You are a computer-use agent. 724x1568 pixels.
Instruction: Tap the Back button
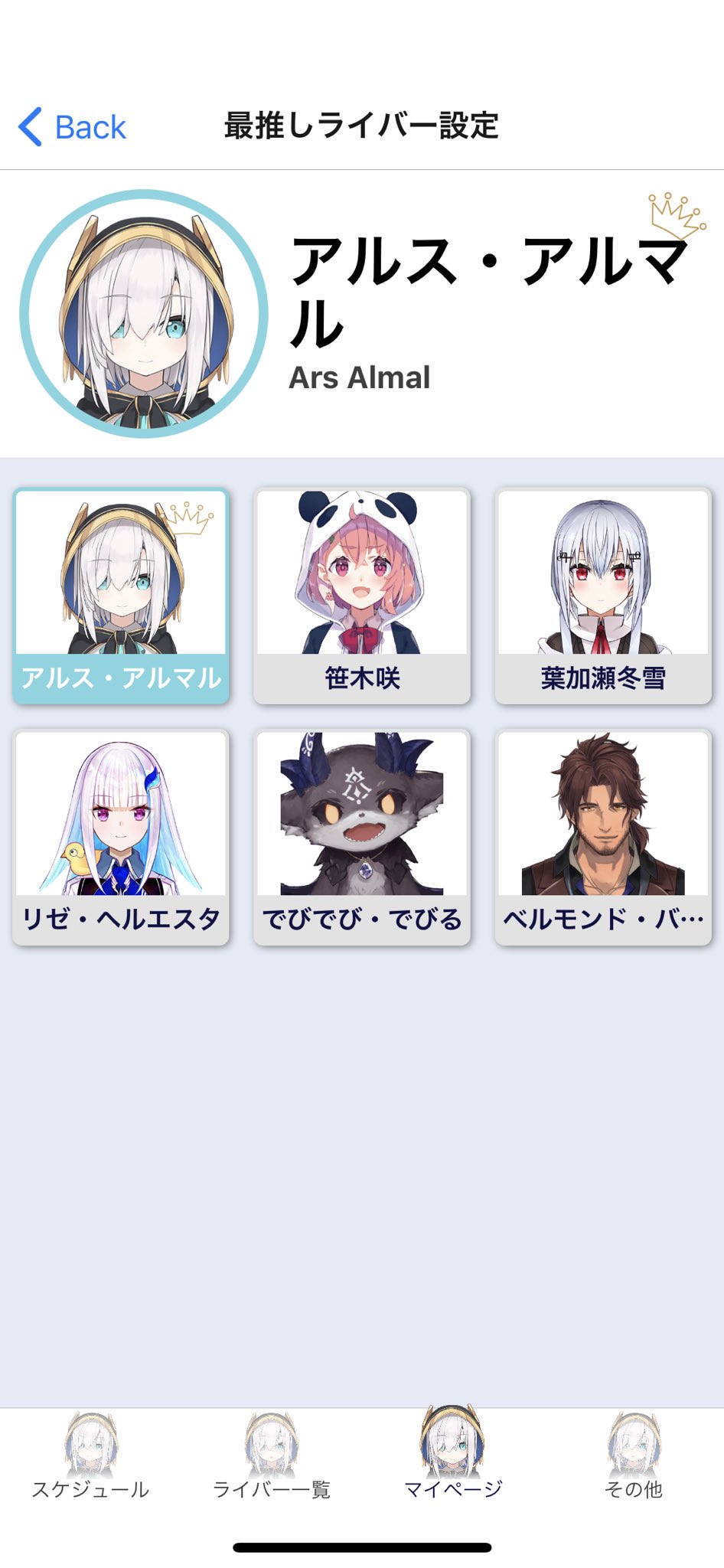click(x=73, y=126)
